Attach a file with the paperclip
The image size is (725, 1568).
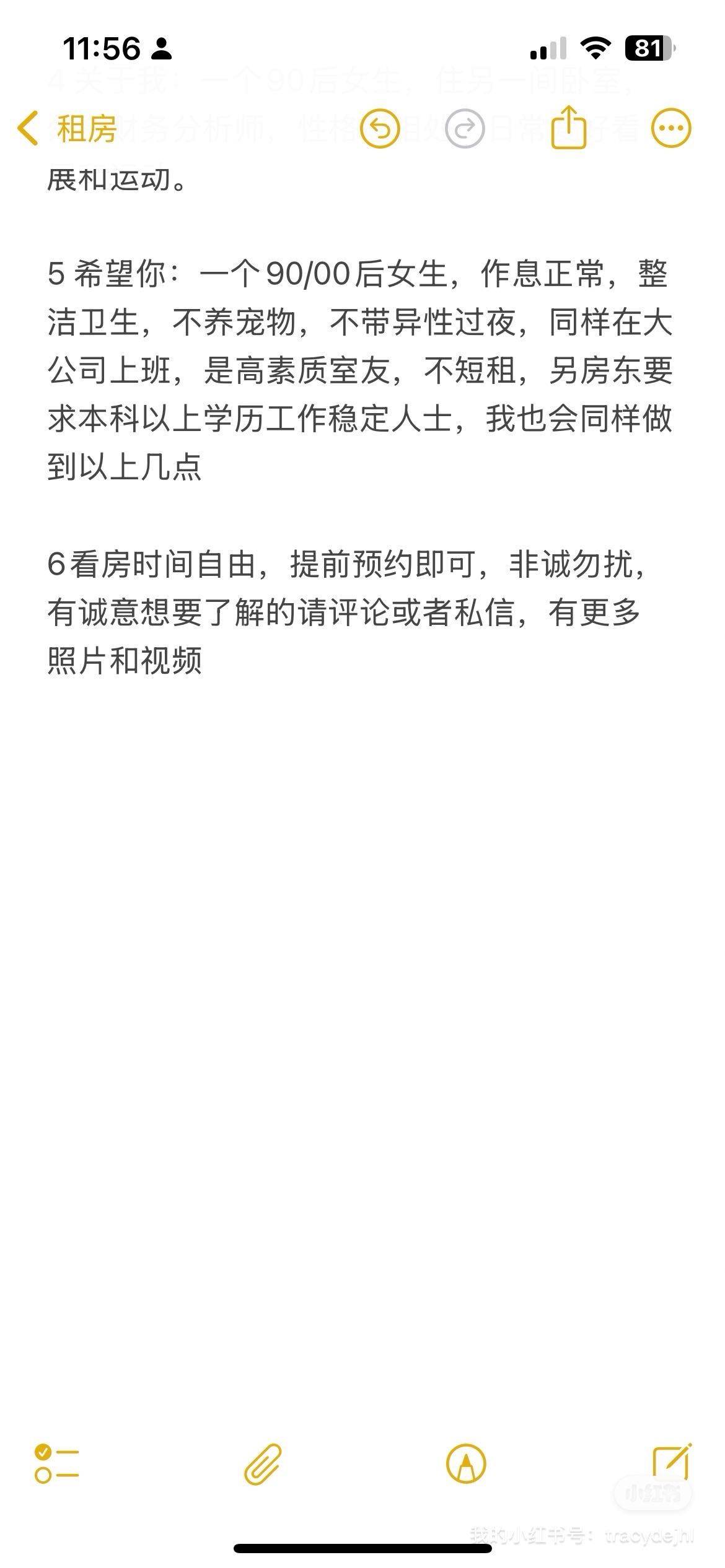pos(263,1465)
